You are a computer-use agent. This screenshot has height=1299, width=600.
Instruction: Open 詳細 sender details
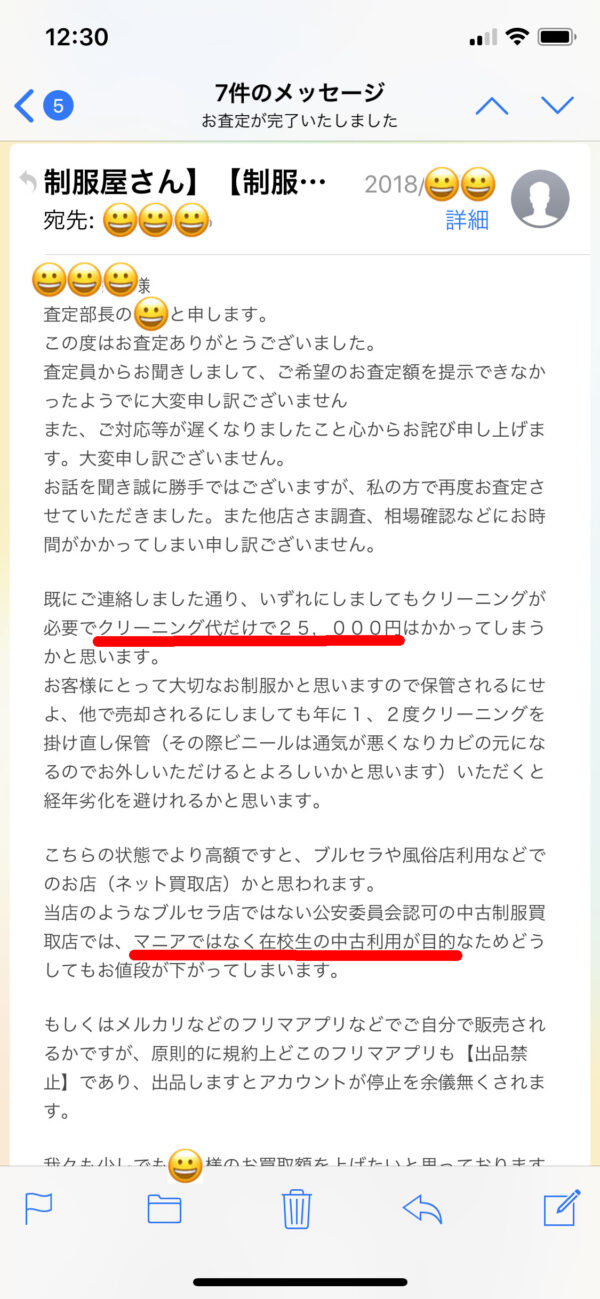(x=467, y=220)
